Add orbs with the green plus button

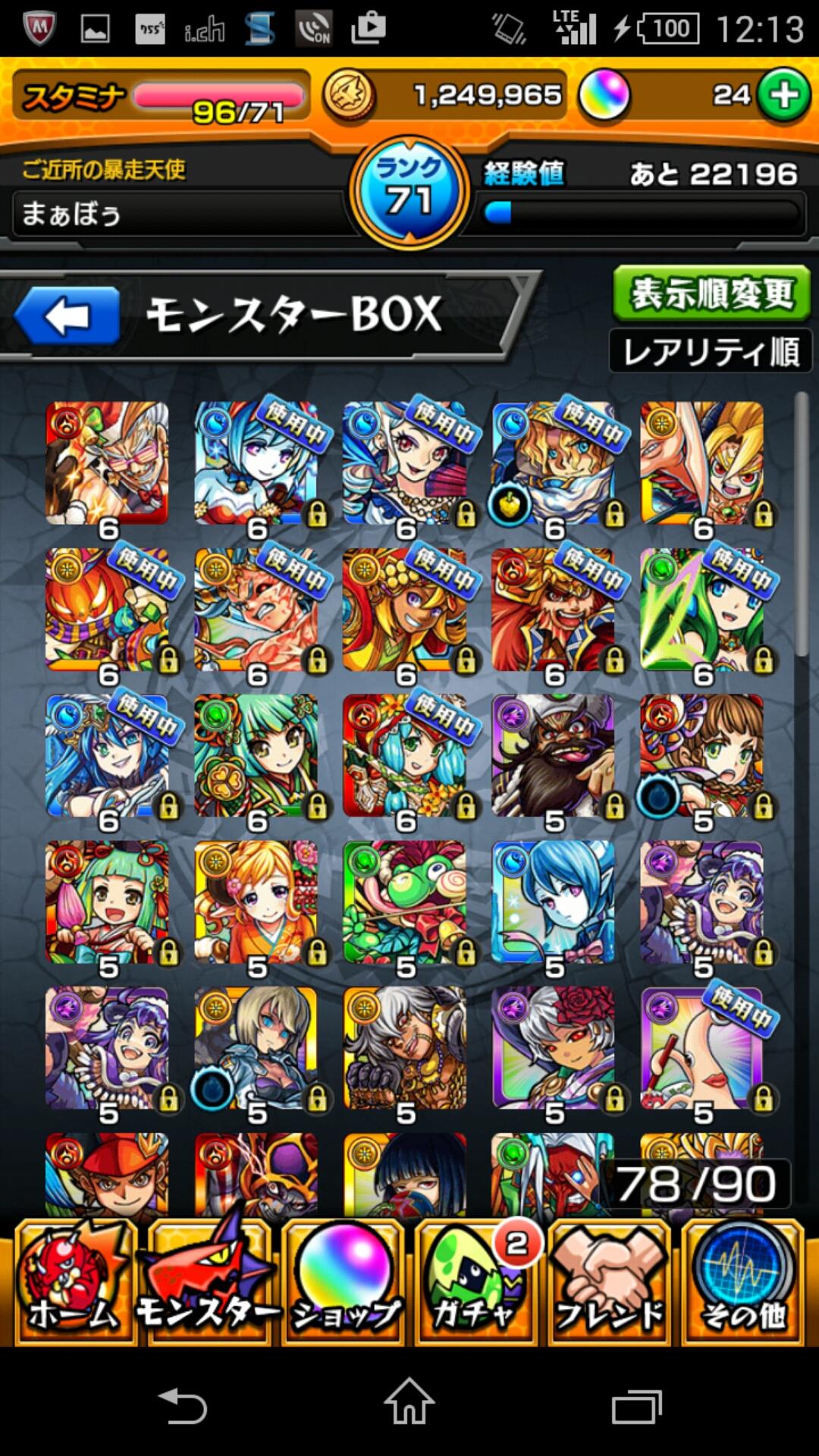784,96
